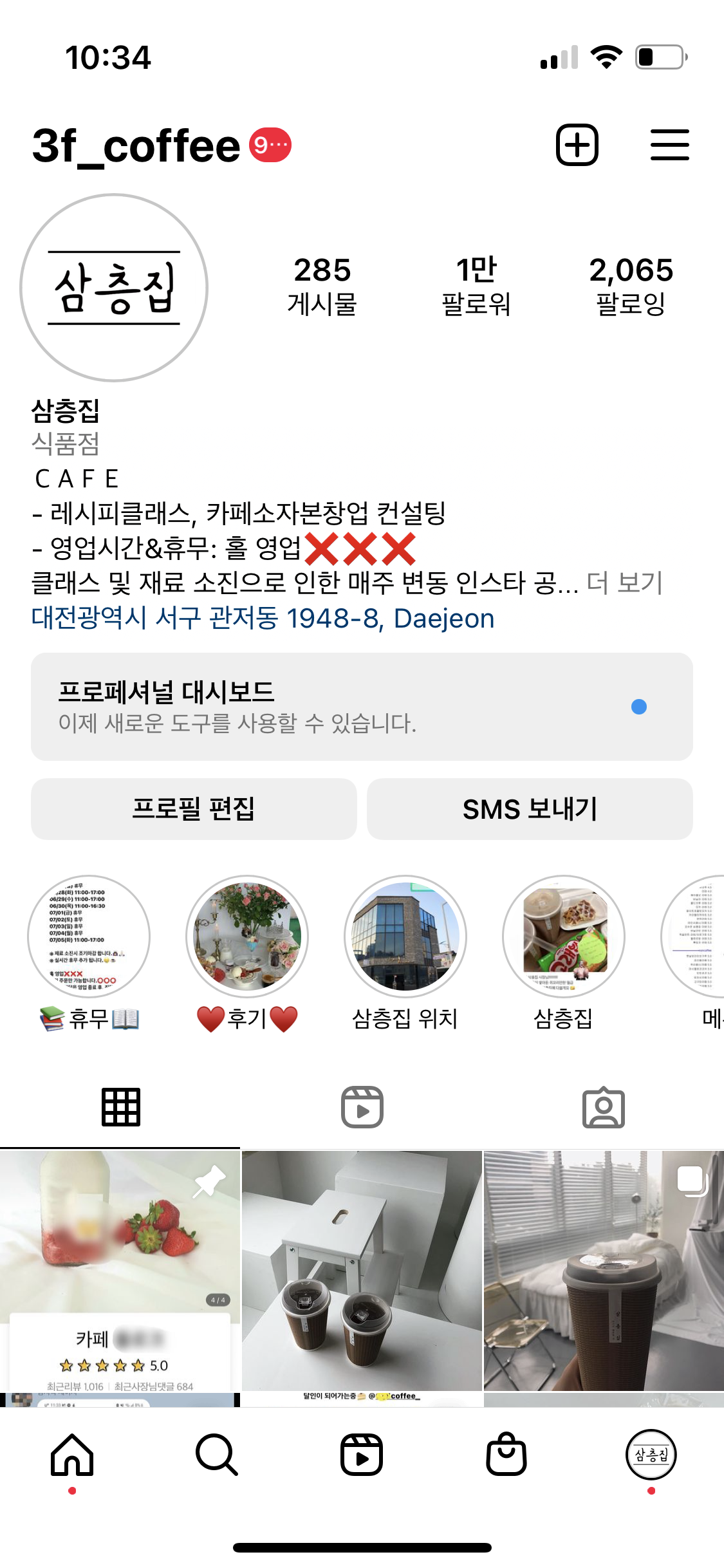724x1568 pixels.
Task: Tap the 3f_coffee account switcher
Action: point(136,146)
